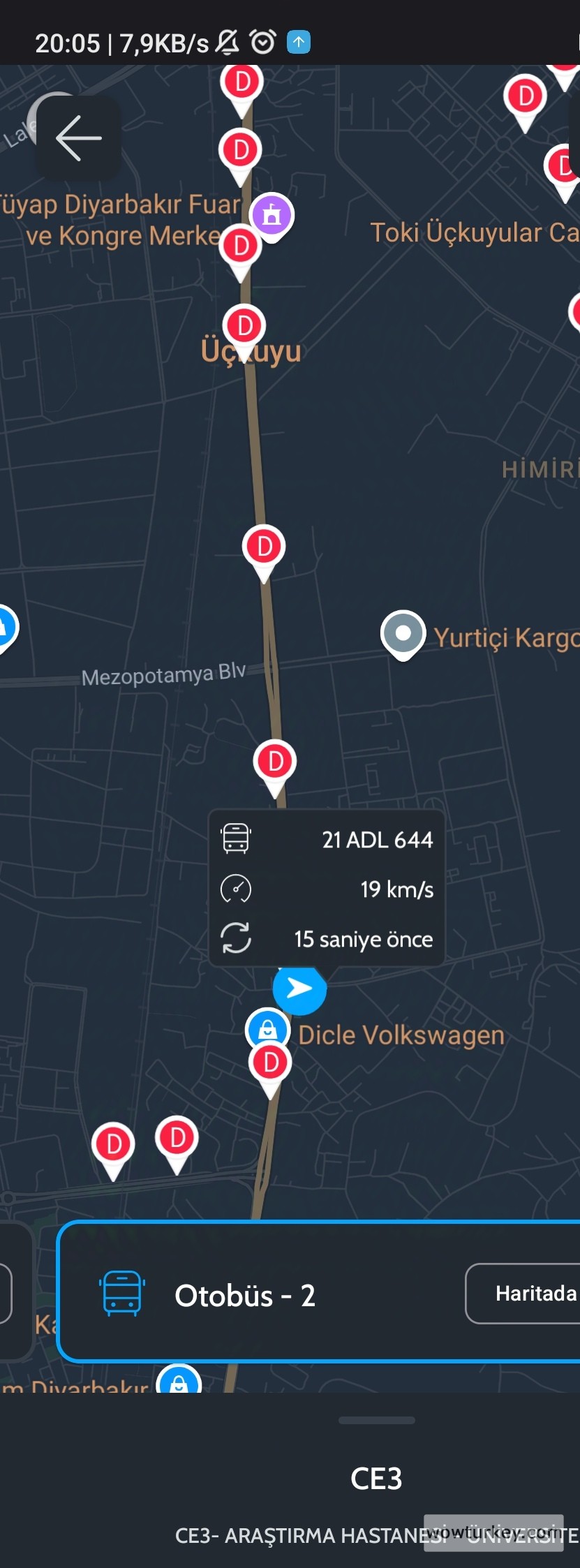The width and height of the screenshot is (580, 1568).
Task: Tap the blue bus location arrow marker
Action: click(x=299, y=989)
